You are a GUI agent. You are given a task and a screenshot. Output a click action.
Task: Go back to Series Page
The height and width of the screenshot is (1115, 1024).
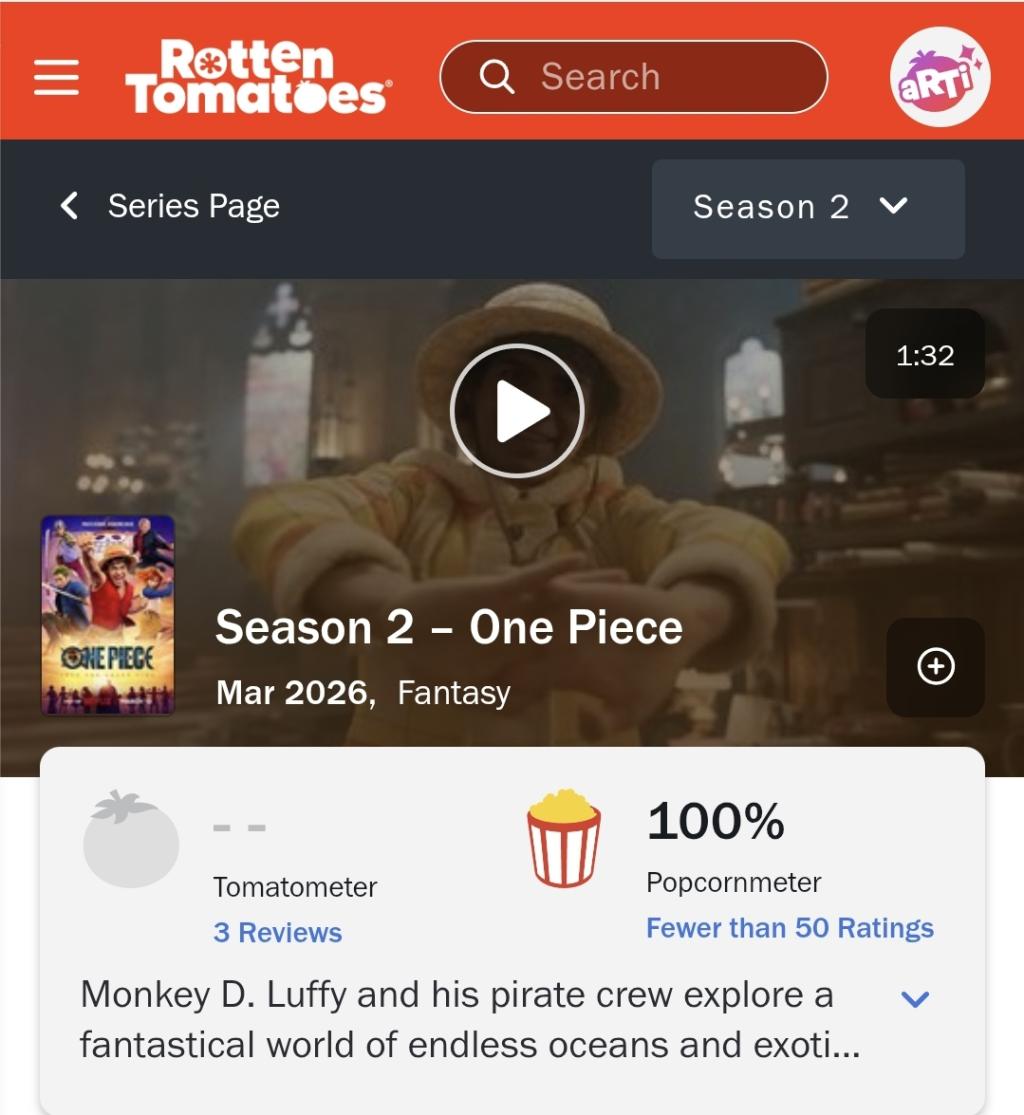(170, 206)
